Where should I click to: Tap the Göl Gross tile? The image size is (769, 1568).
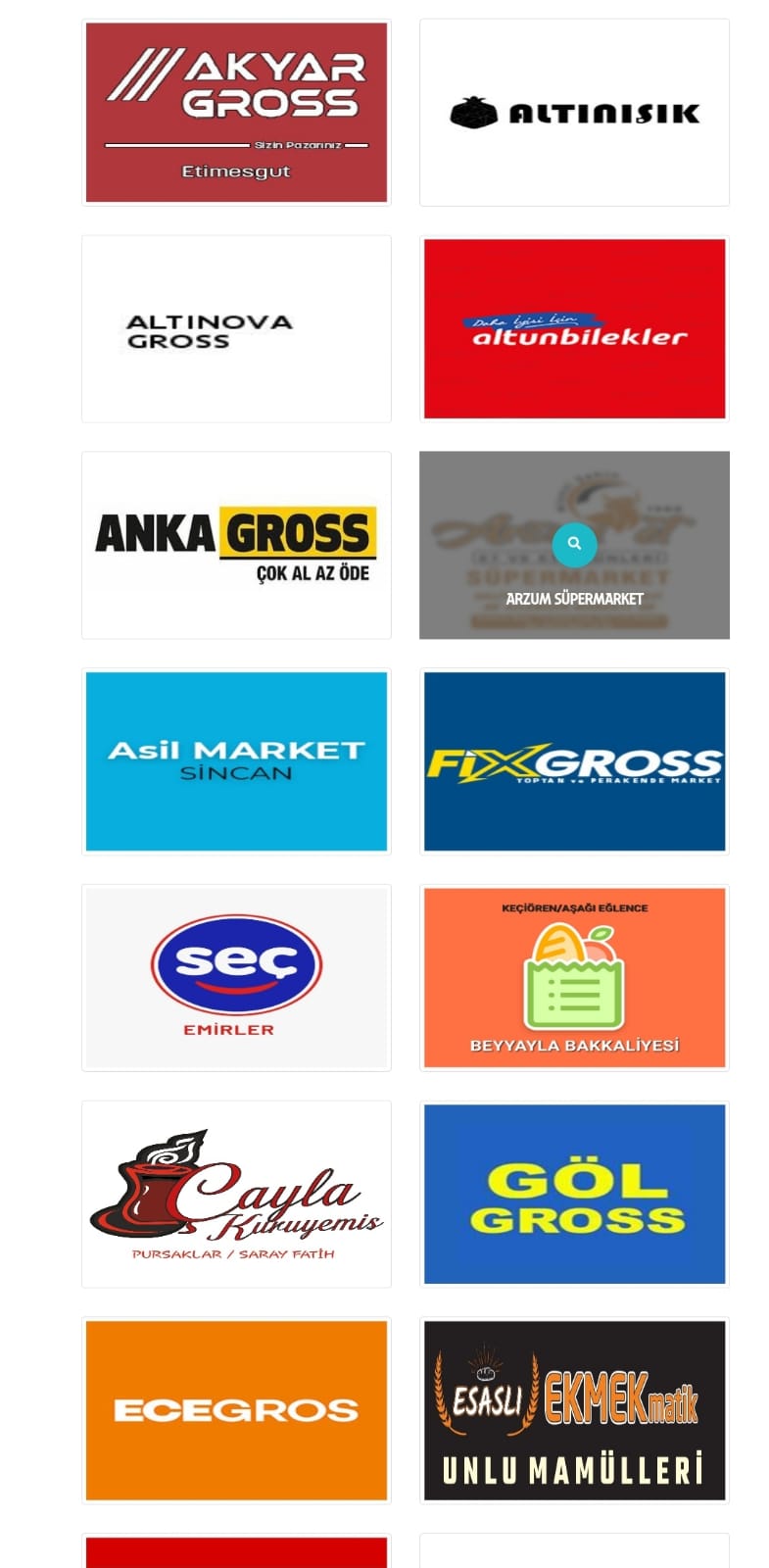coord(574,1194)
